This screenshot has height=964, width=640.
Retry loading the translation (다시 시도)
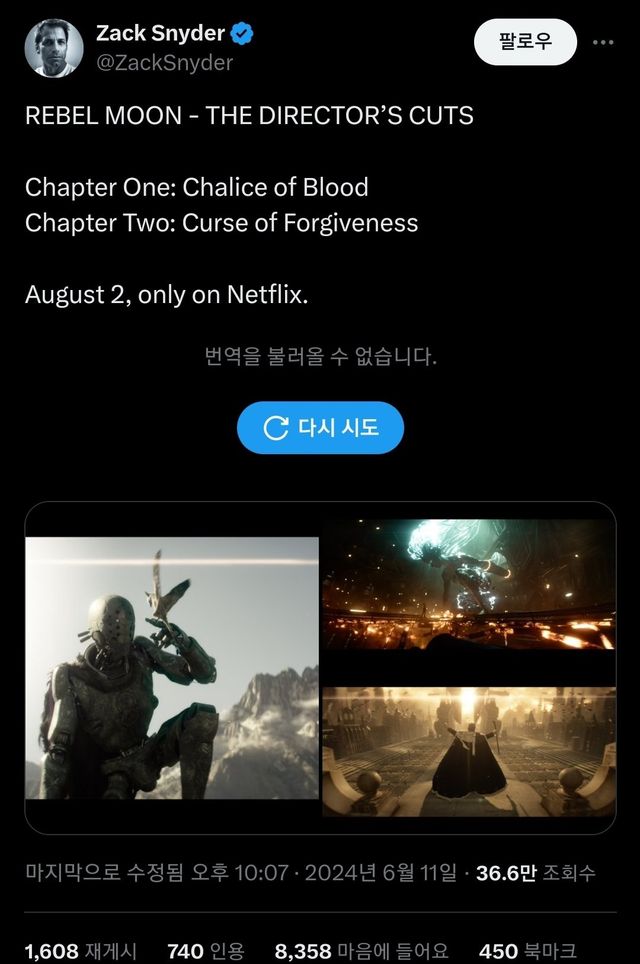(320, 428)
